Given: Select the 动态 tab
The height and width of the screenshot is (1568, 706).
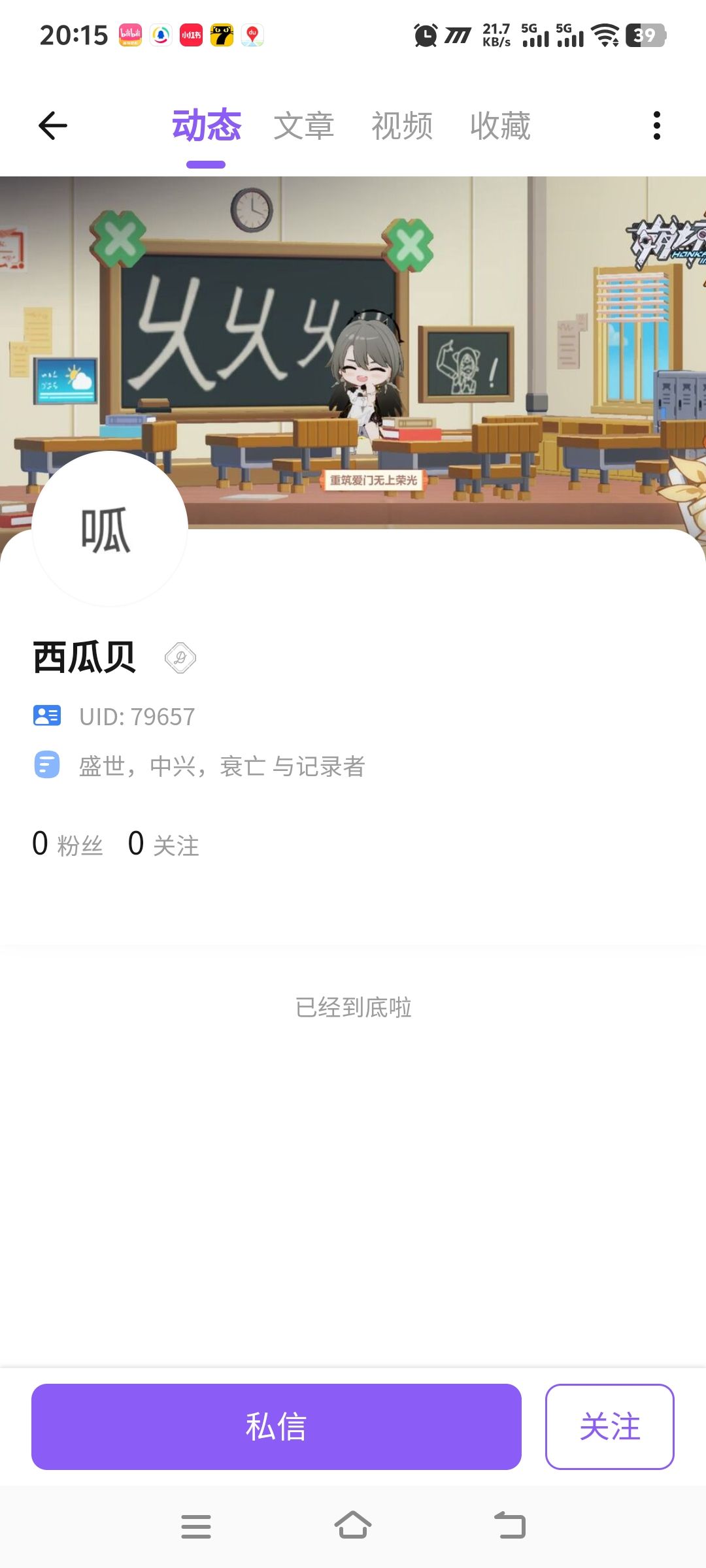Looking at the screenshot, I should [x=207, y=125].
